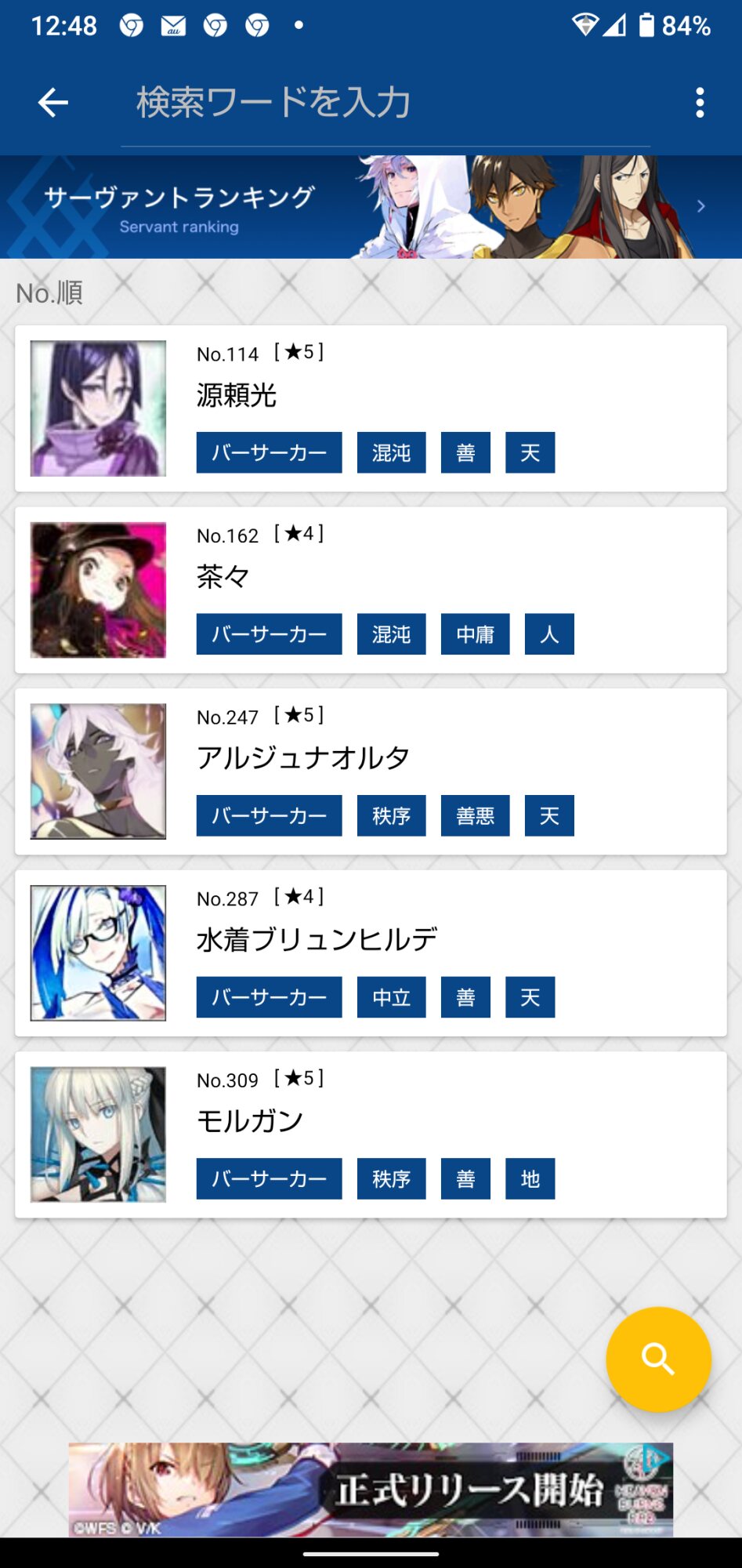Tap the 検索ワードを入力 search field
Image resolution: width=742 pixels, height=1568 pixels.
click(x=384, y=103)
